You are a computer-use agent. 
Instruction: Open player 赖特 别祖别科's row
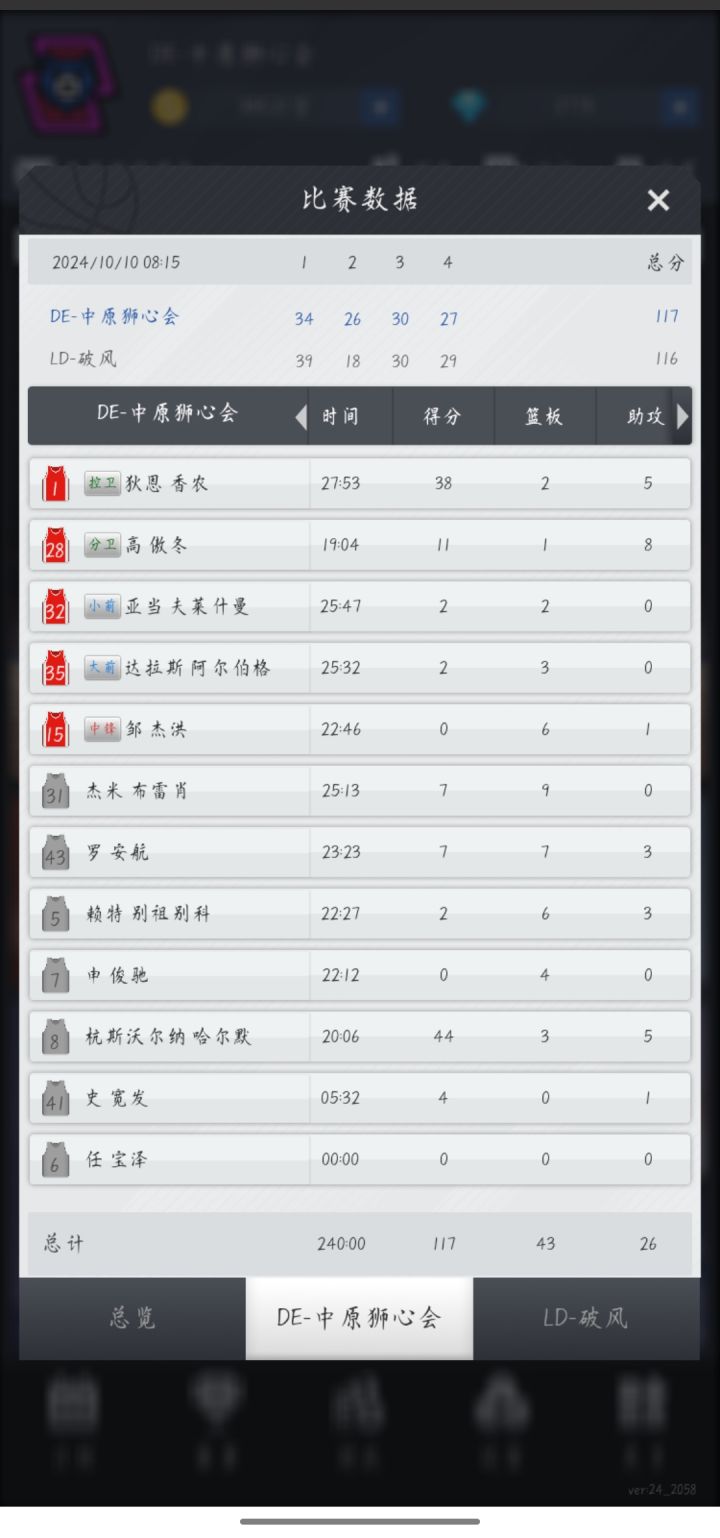(x=360, y=914)
